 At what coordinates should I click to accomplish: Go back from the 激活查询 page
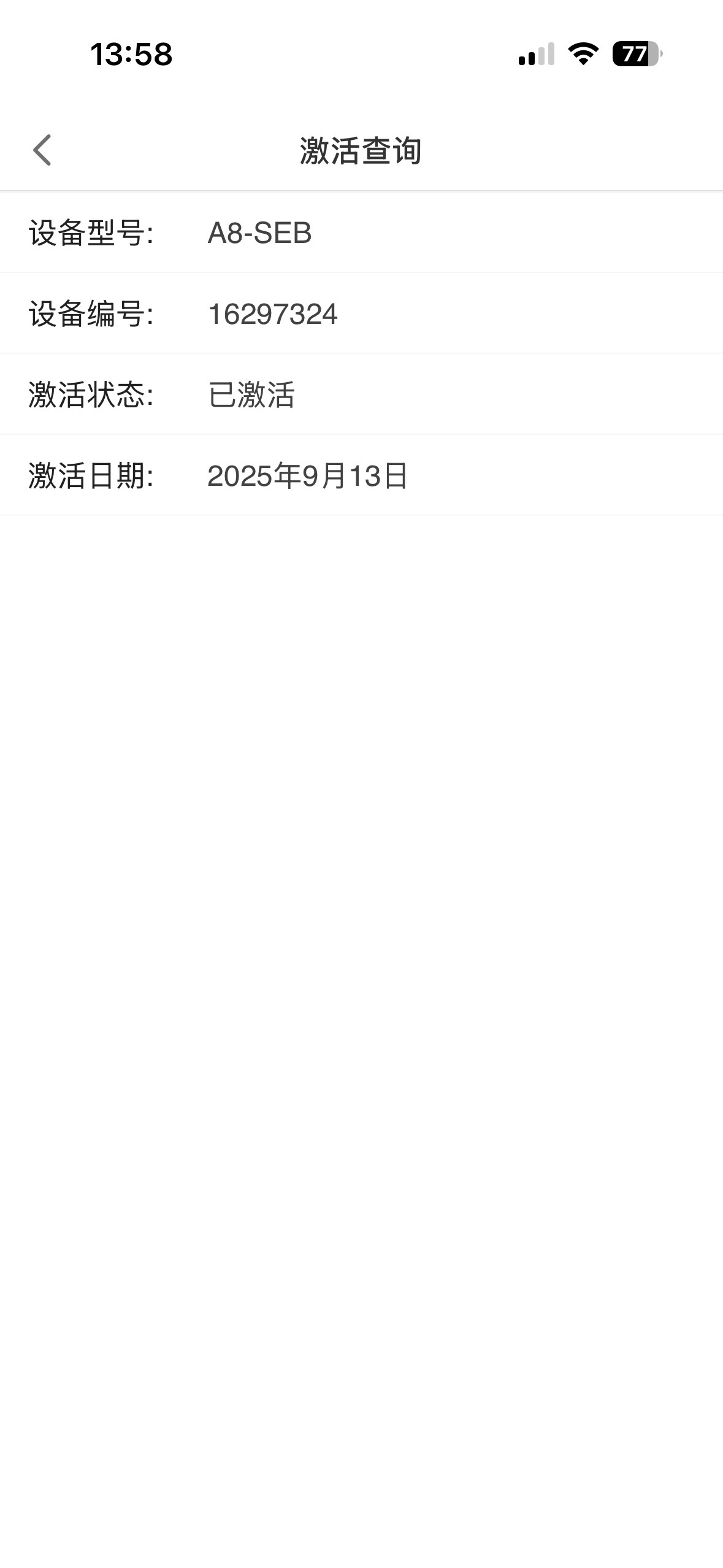[x=42, y=150]
